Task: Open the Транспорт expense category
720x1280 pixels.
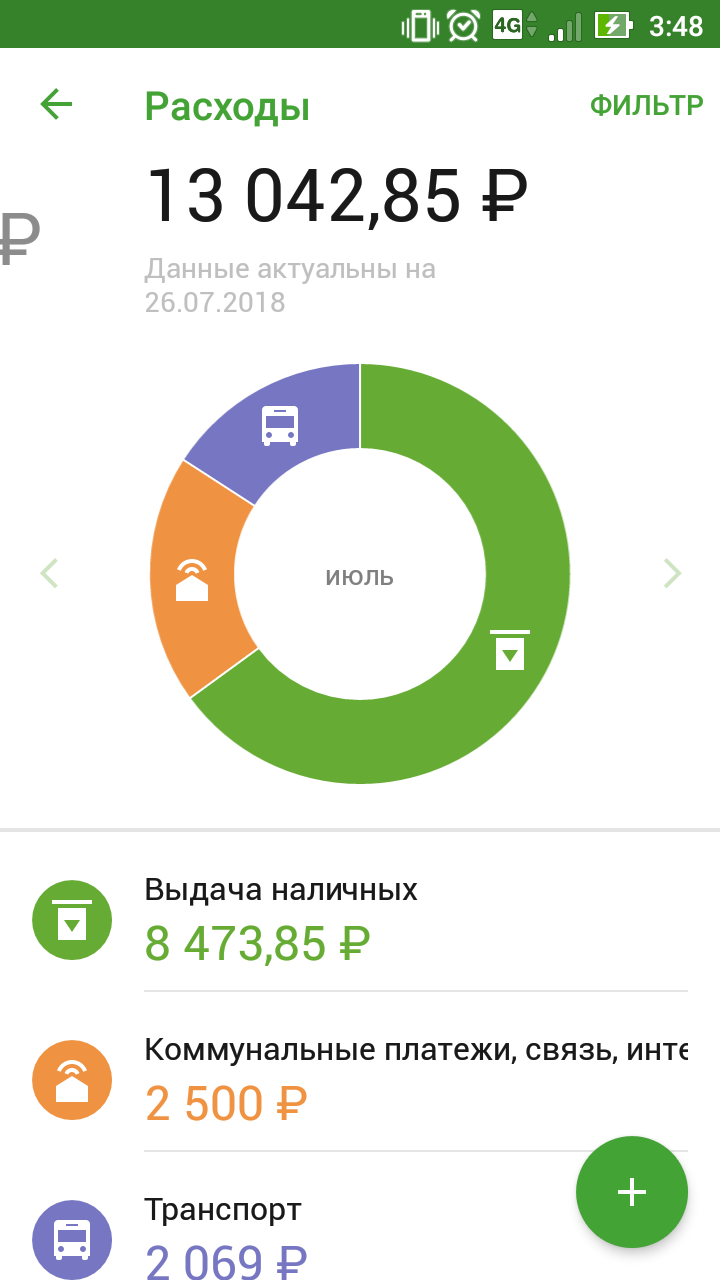Action: point(300,1236)
